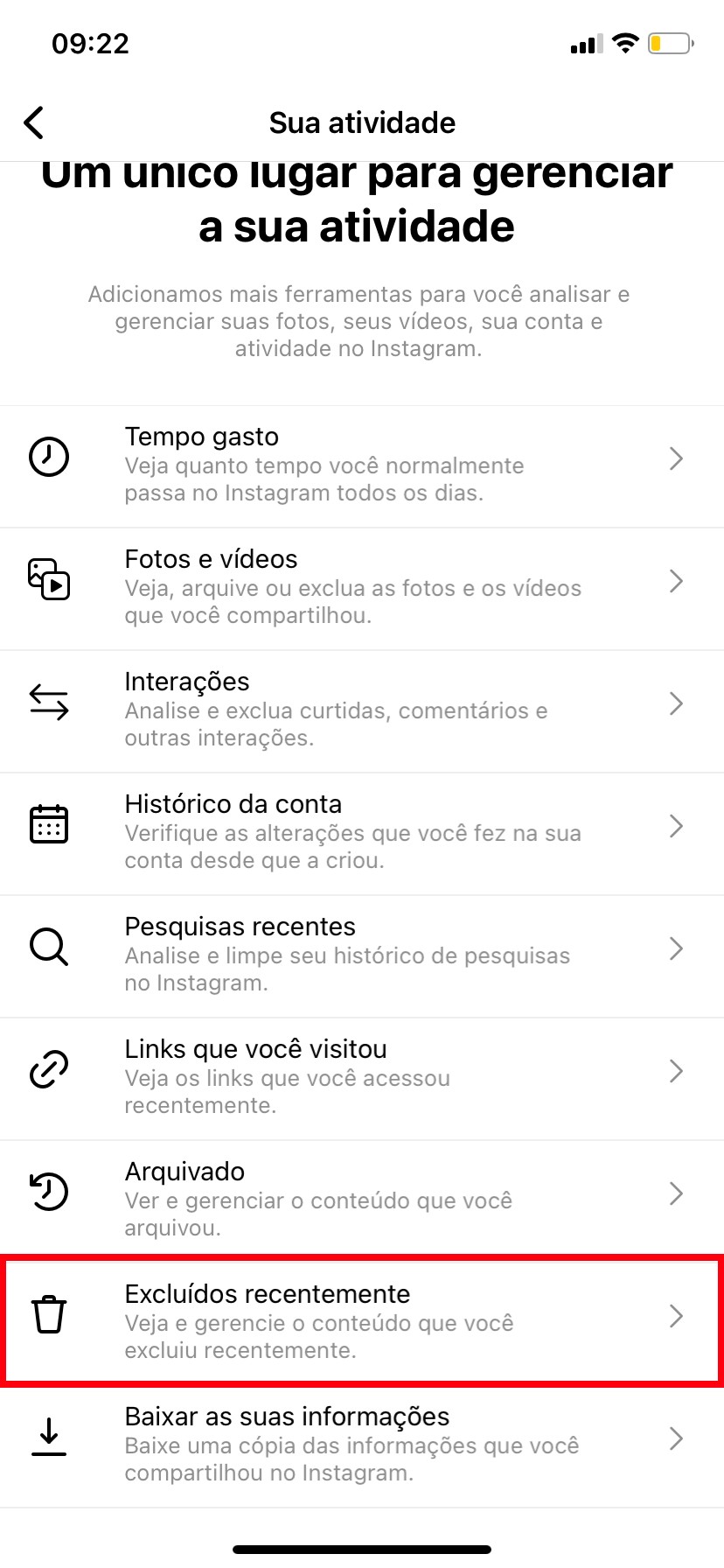The width and height of the screenshot is (724, 1568).
Task: Open the Arquivado section
Action: (362, 1200)
